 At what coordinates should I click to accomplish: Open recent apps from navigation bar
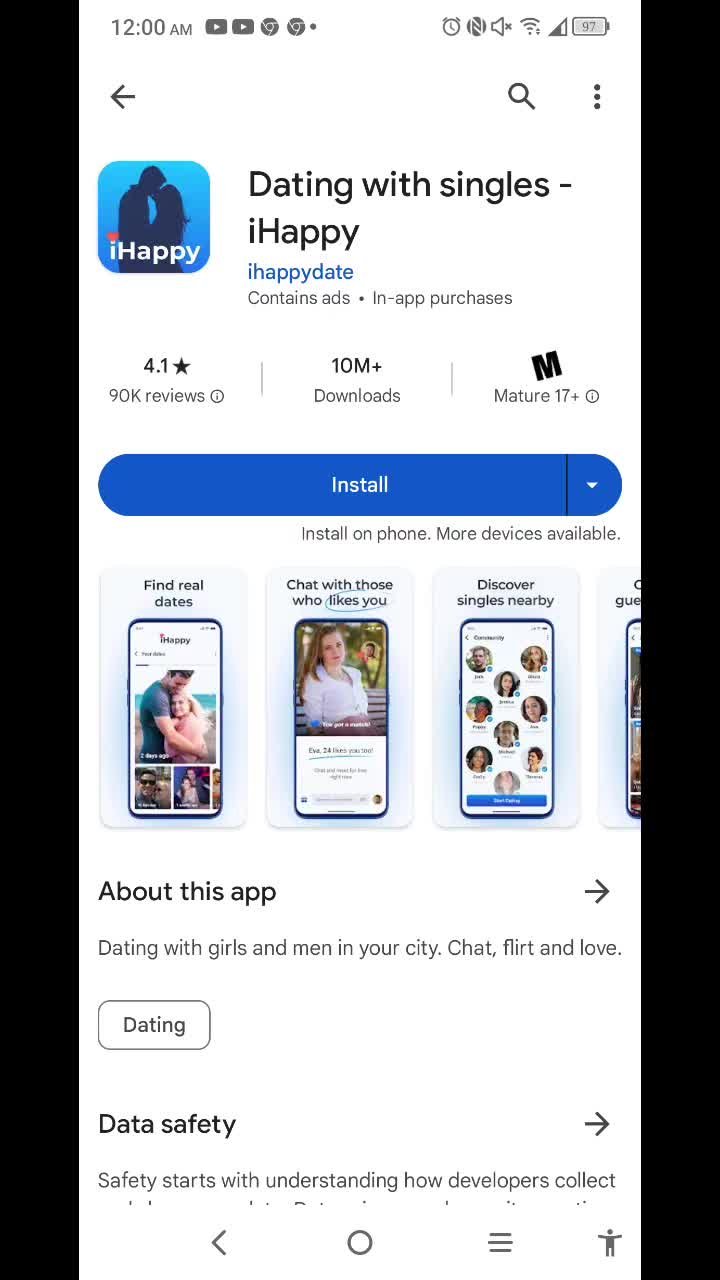click(500, 1243)
